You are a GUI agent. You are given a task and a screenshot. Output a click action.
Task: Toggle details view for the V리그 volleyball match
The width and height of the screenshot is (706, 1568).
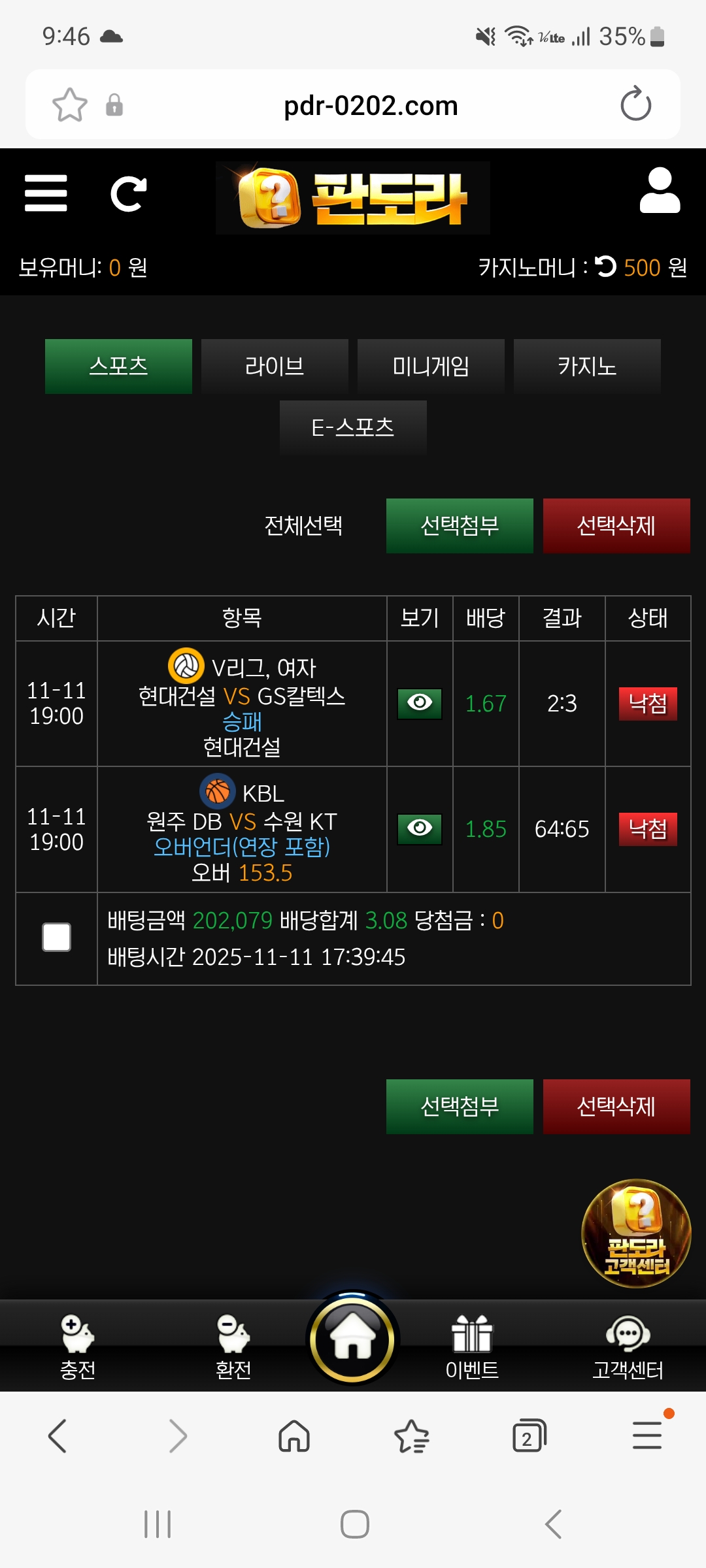tap(419, 703)
